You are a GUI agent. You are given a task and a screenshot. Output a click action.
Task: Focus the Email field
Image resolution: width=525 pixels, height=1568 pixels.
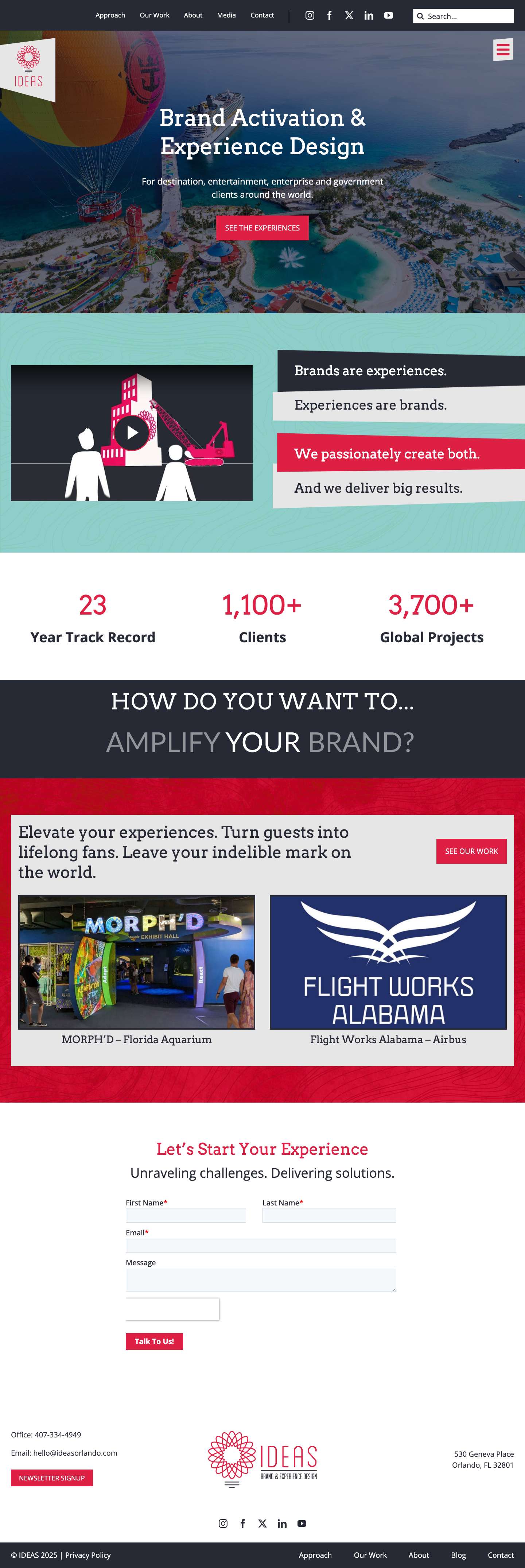click(x=260, y=1245)
